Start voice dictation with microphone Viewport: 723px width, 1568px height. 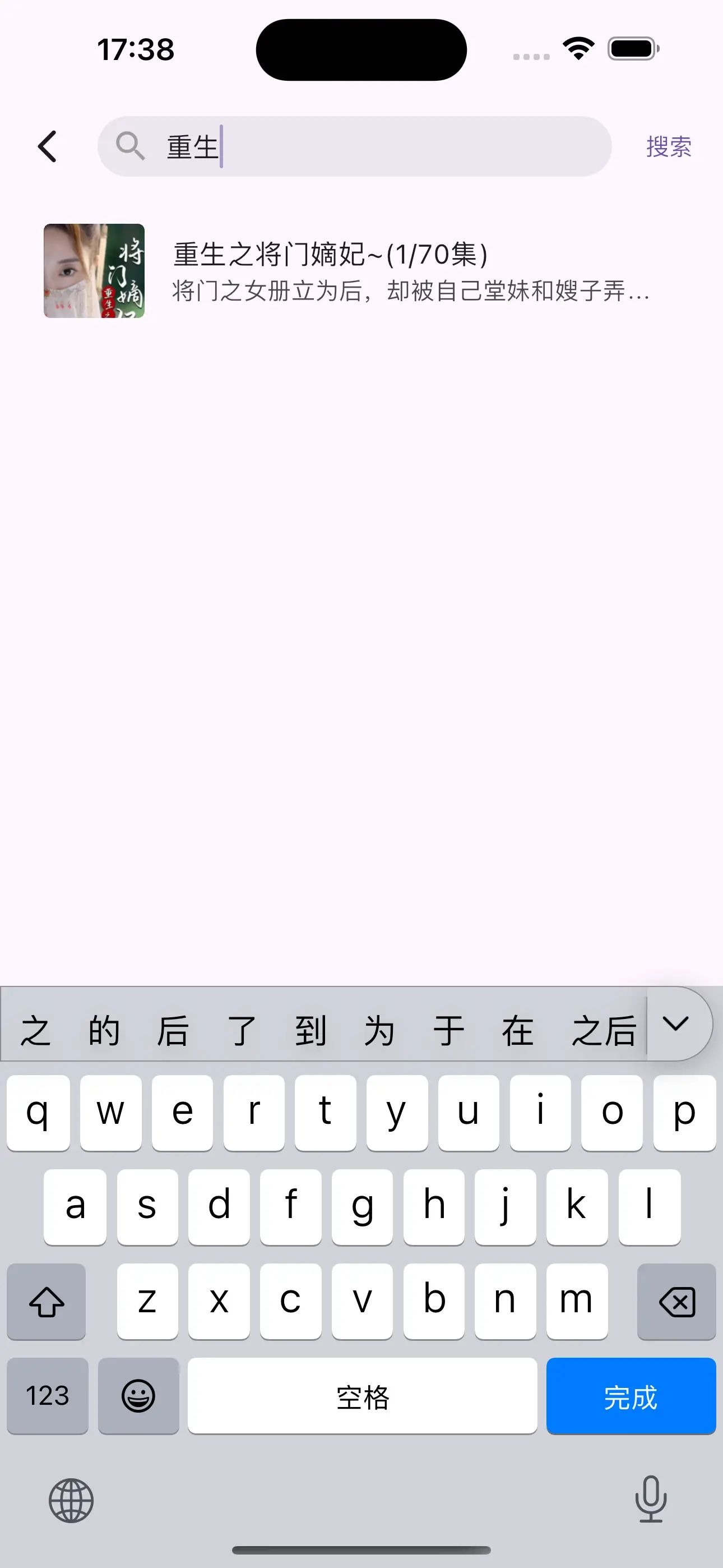(651, 1499)
